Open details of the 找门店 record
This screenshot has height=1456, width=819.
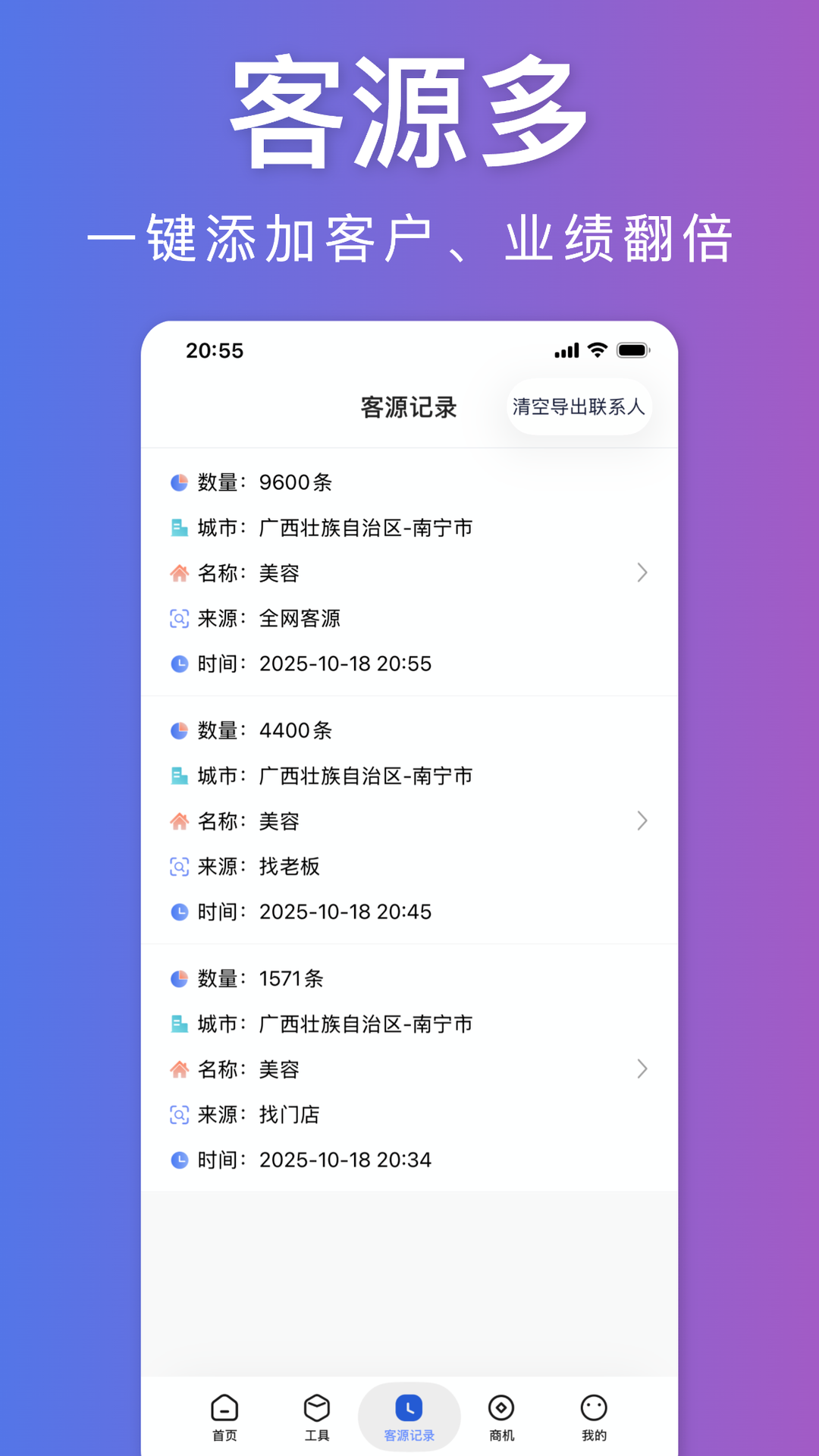point(643,1069)
